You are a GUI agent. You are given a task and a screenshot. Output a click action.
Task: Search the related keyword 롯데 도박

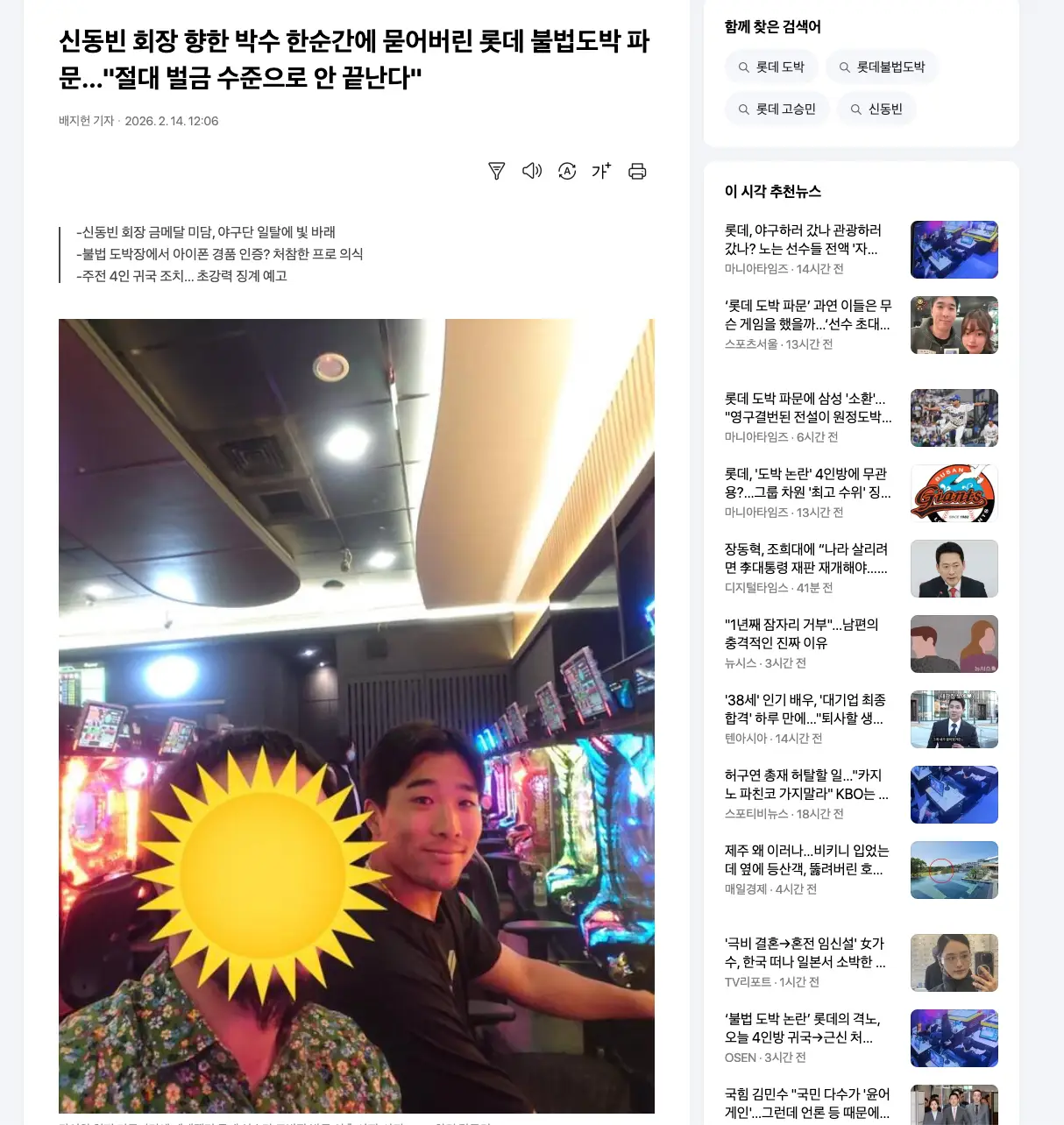pyautogui.click(x=771, y=67)
